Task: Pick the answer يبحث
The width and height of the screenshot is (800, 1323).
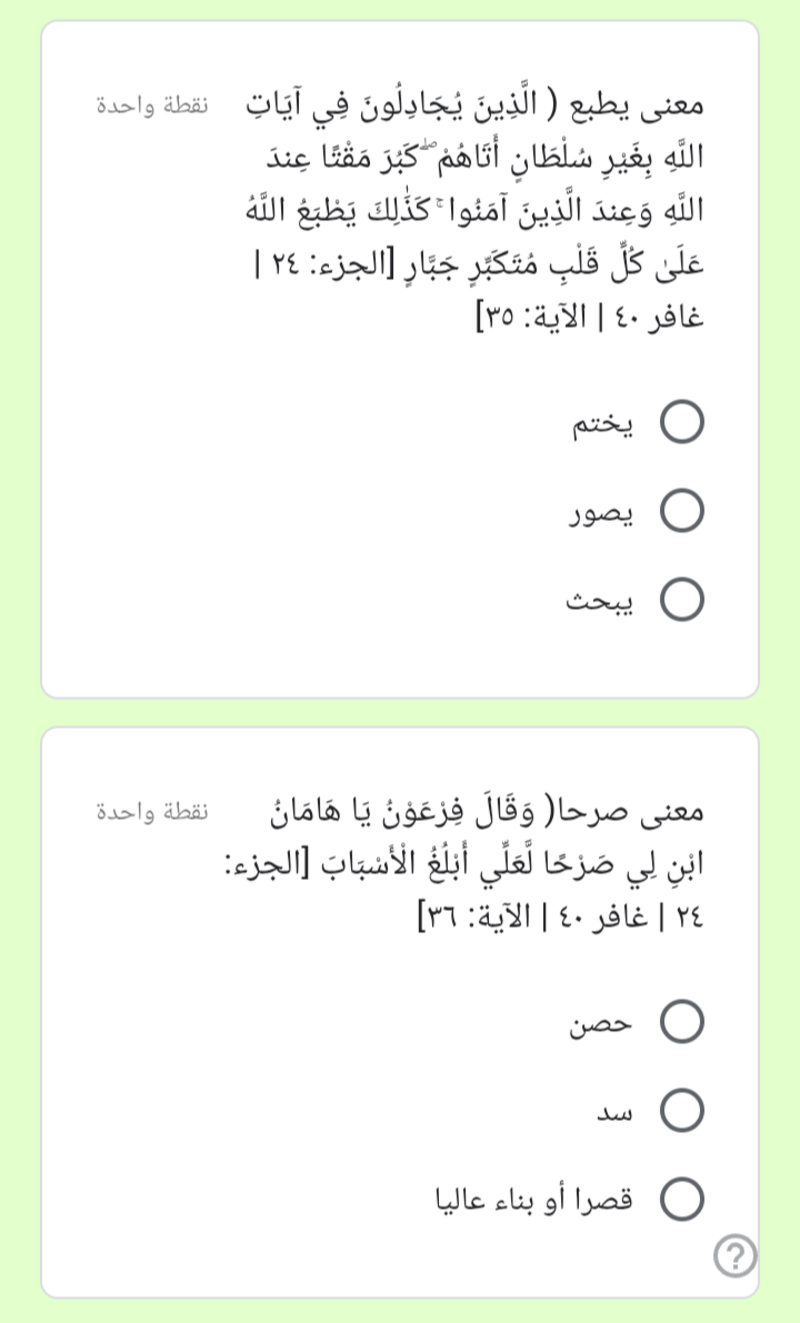Action: point(686,598)
